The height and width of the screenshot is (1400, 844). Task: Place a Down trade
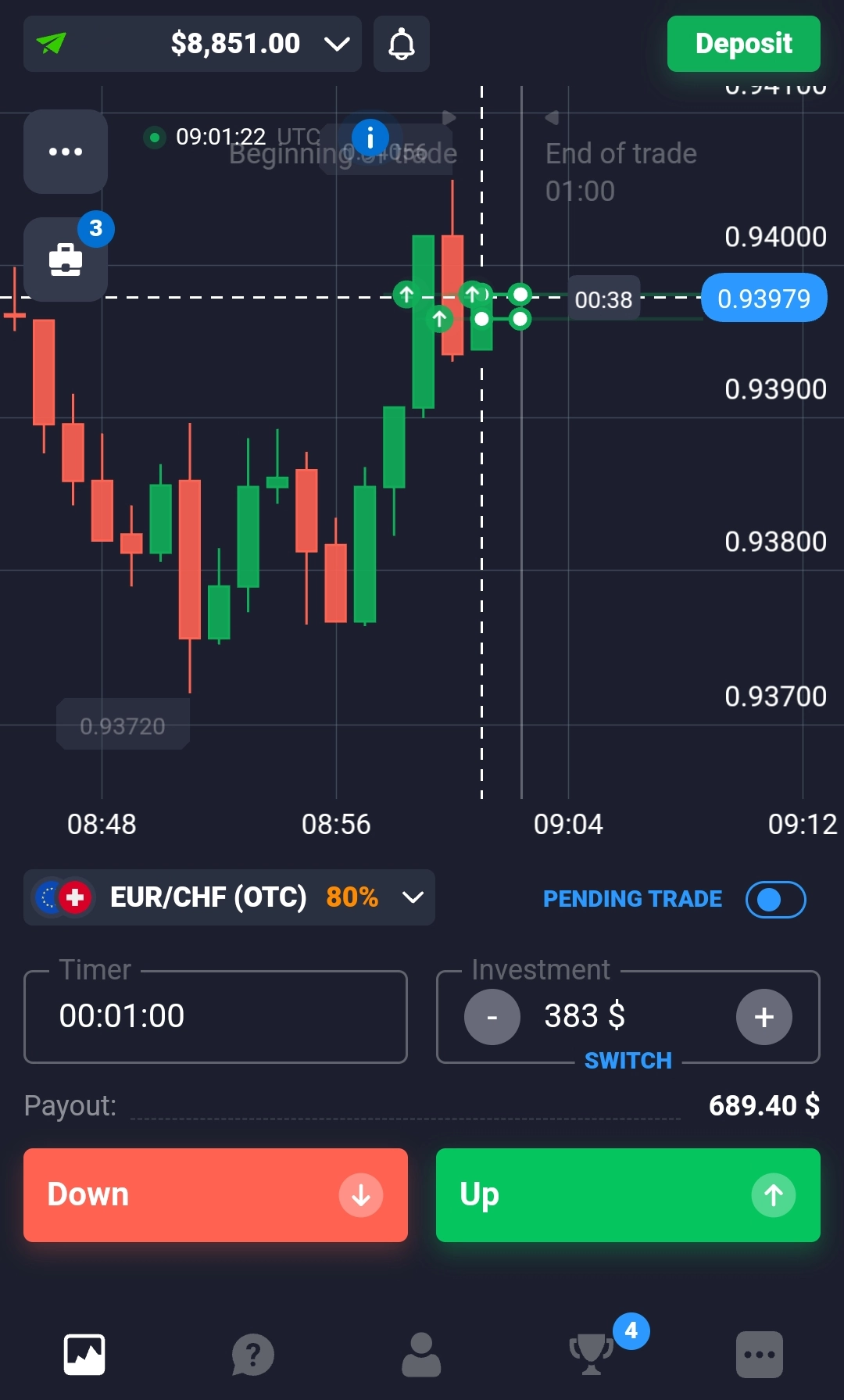pos(216,1195)
